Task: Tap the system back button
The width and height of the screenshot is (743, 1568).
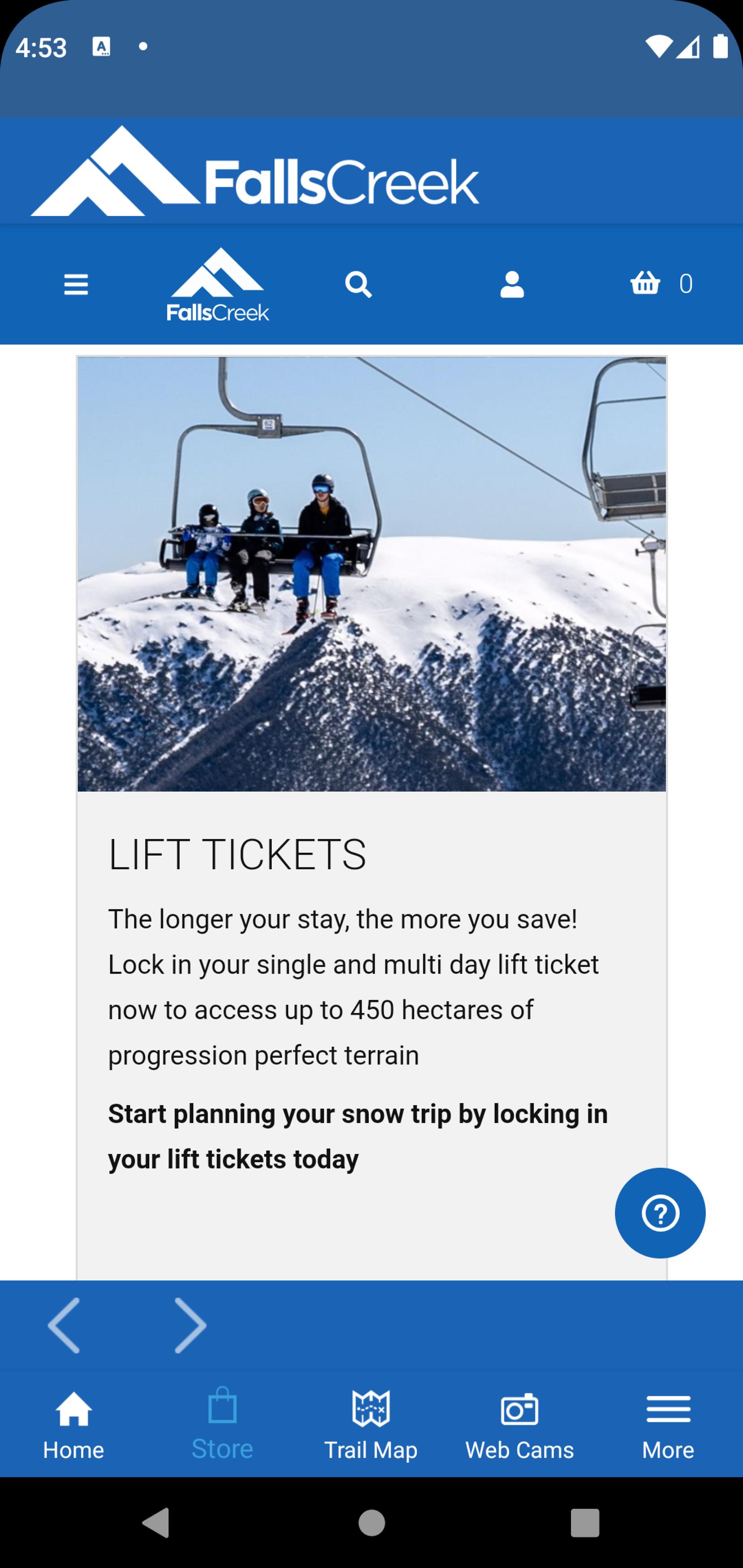Action: [156, 1523]
